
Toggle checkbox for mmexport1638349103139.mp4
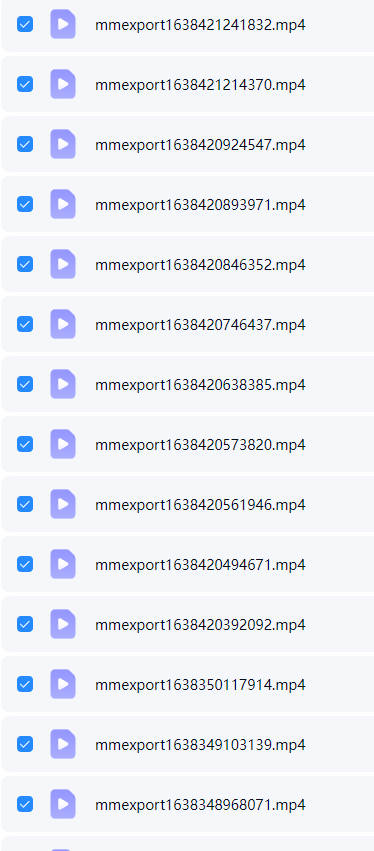click(x=25, y=744)
